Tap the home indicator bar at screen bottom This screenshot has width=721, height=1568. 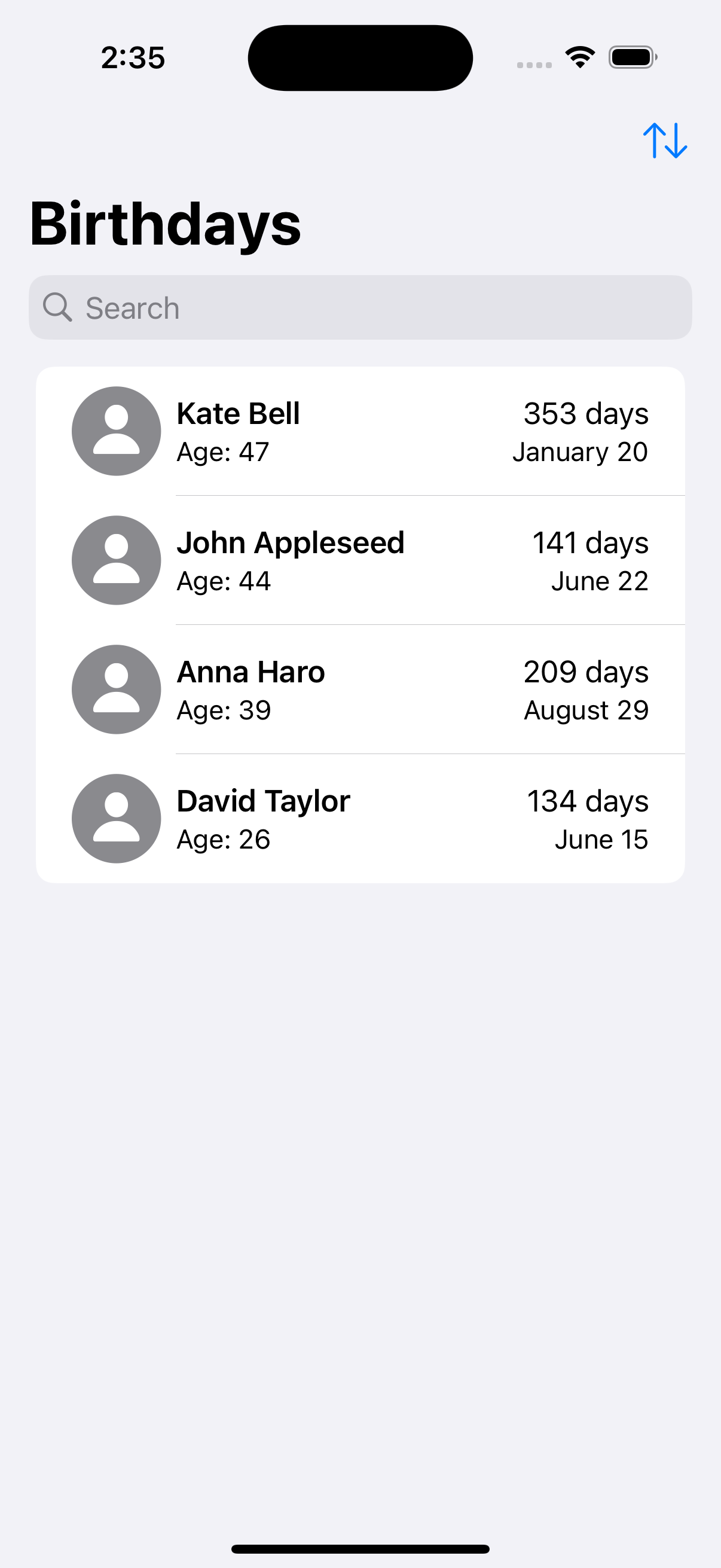(x=360, y=1548)
